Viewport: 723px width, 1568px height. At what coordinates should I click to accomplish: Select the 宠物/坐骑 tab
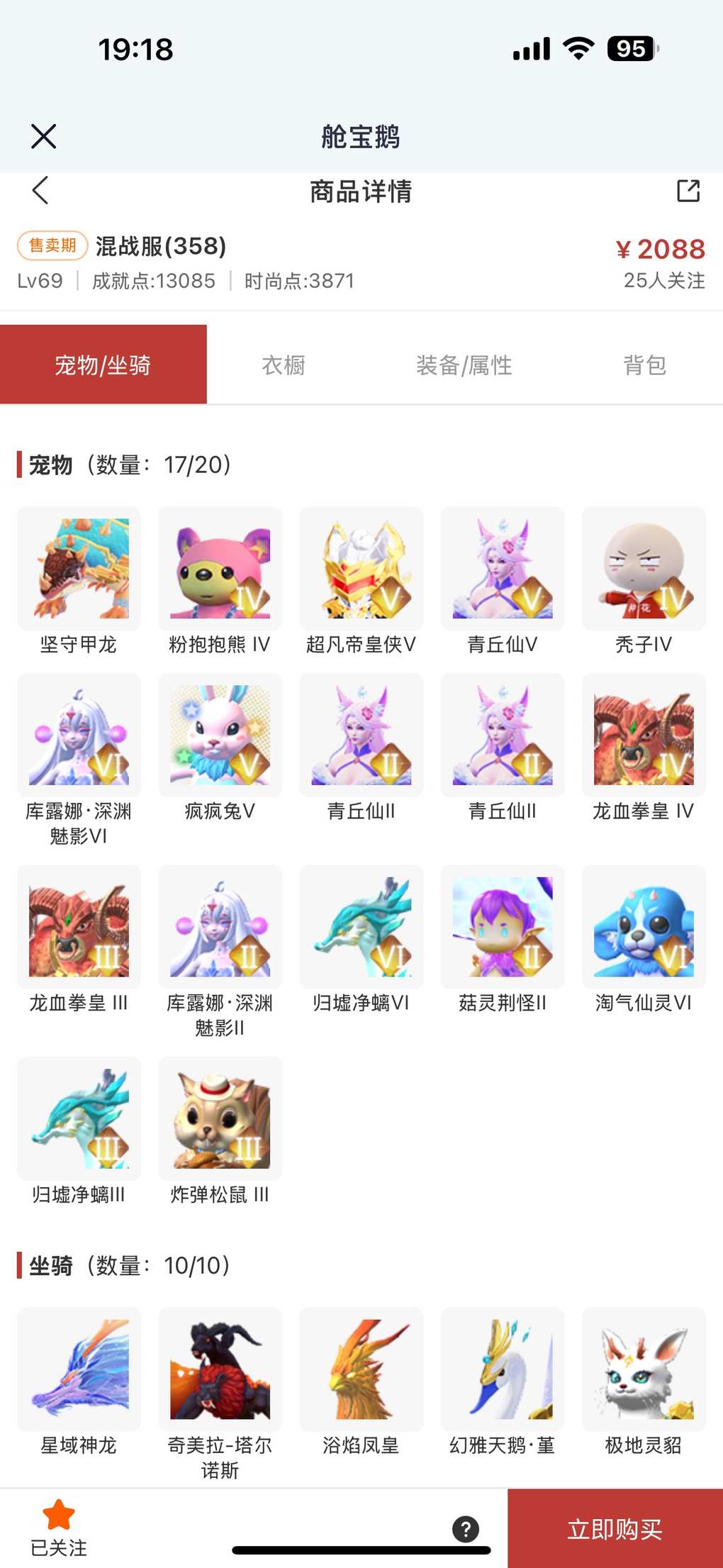[x=103, y=365]
